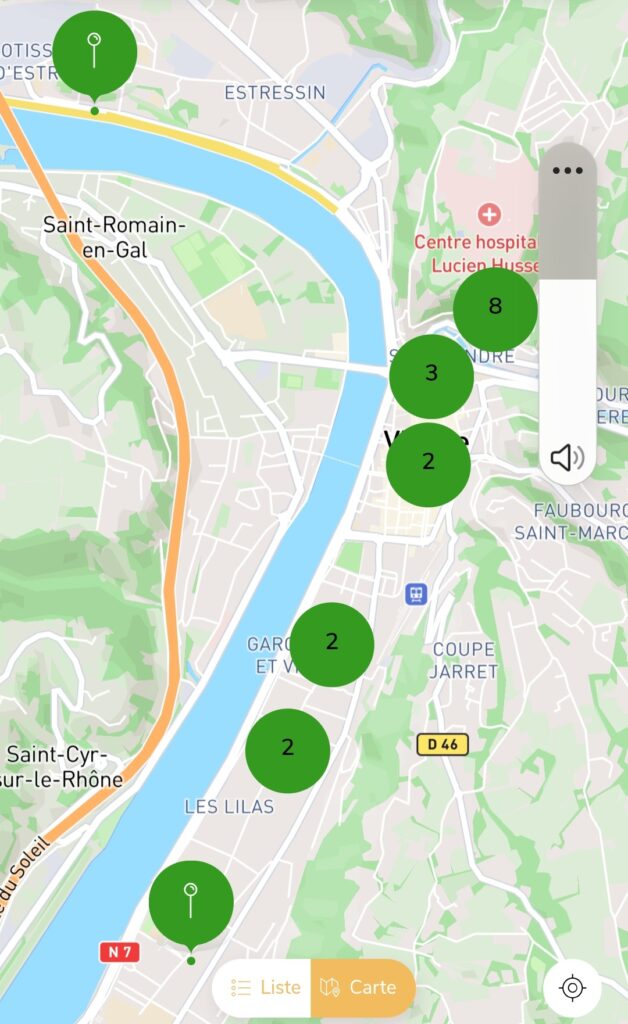Center map on my location

coord(572,988)
